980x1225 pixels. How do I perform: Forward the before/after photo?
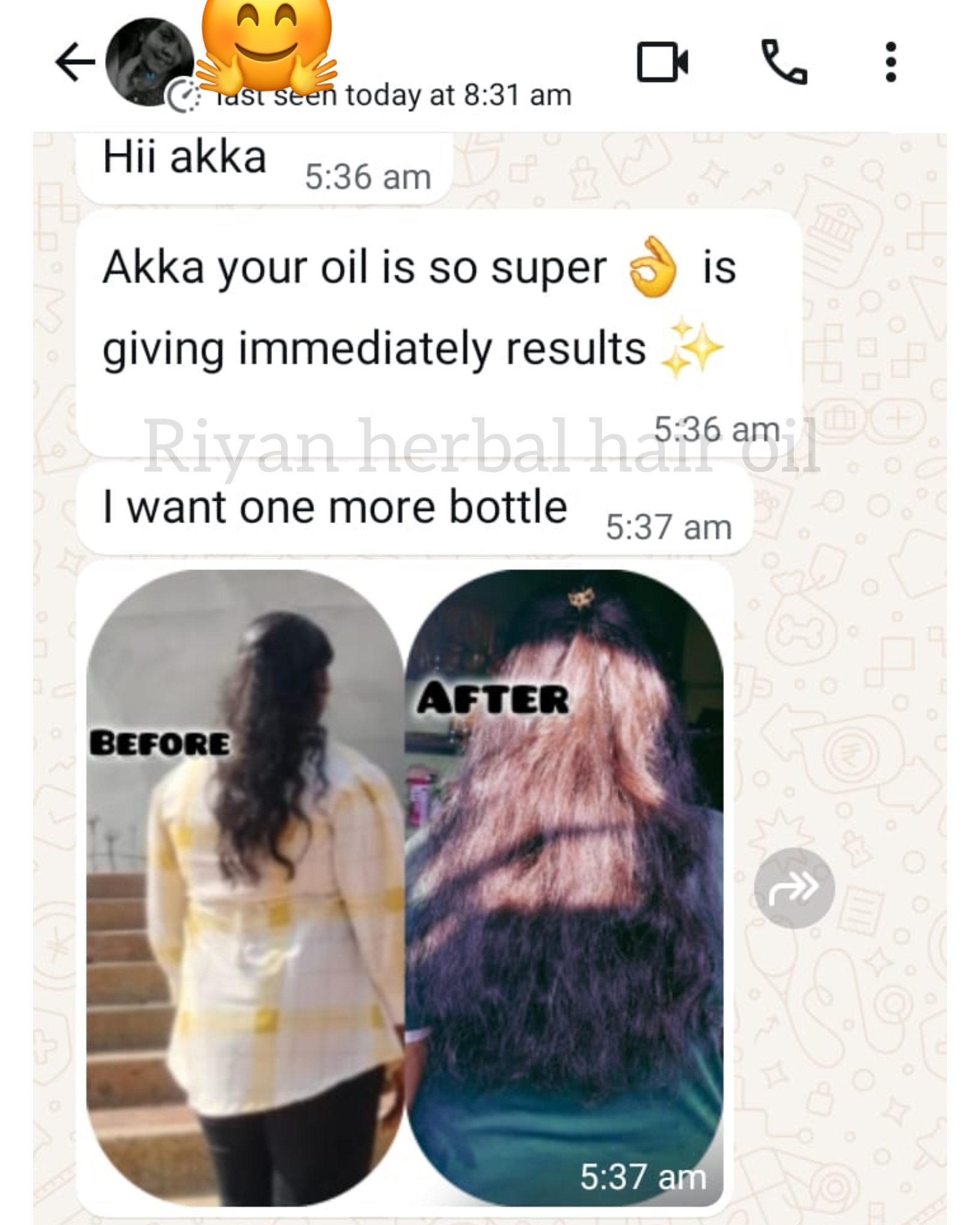coord(794,888)
